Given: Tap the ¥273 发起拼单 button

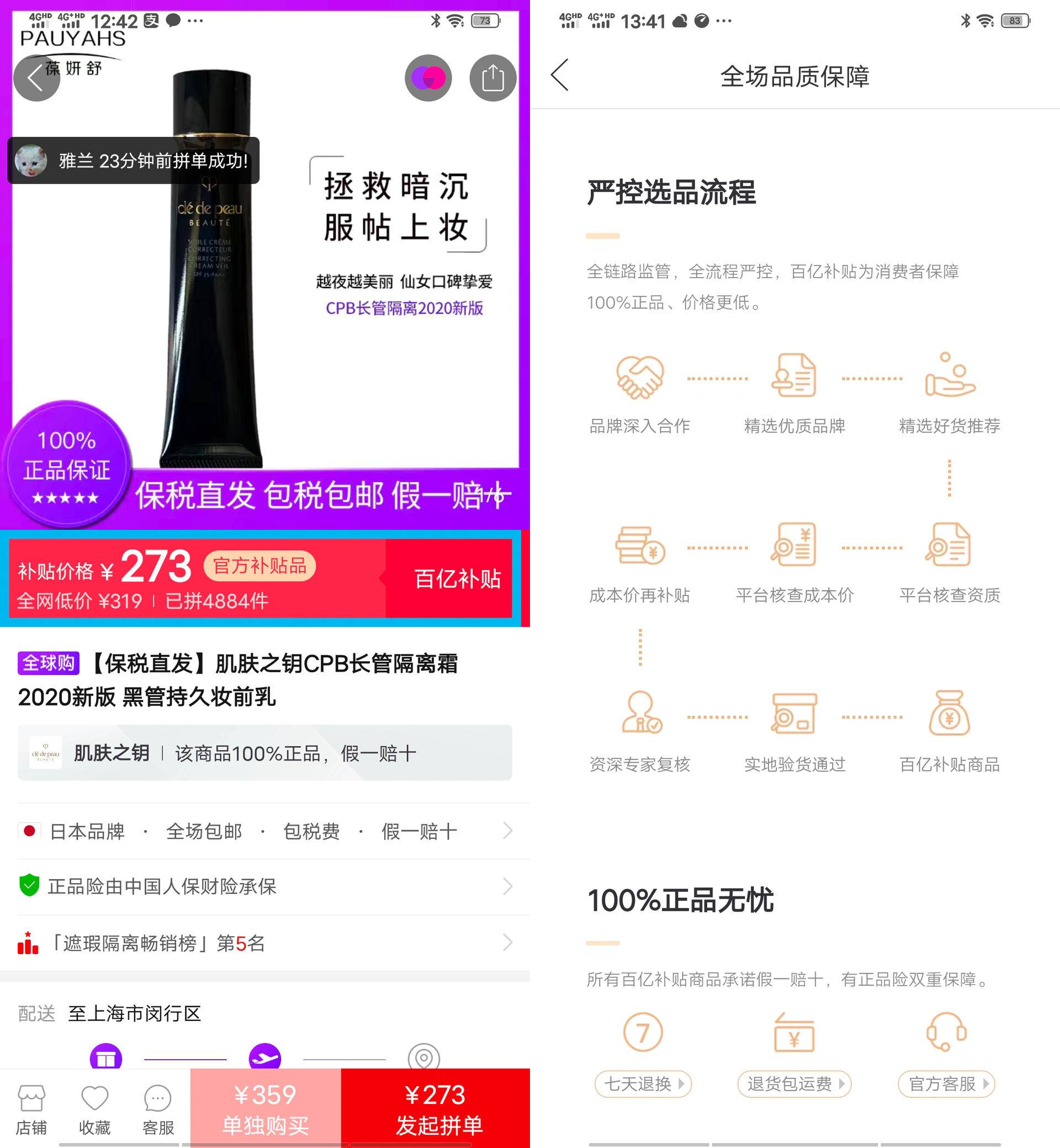Looking at the screenshot, I should (x=439, y=1109).
